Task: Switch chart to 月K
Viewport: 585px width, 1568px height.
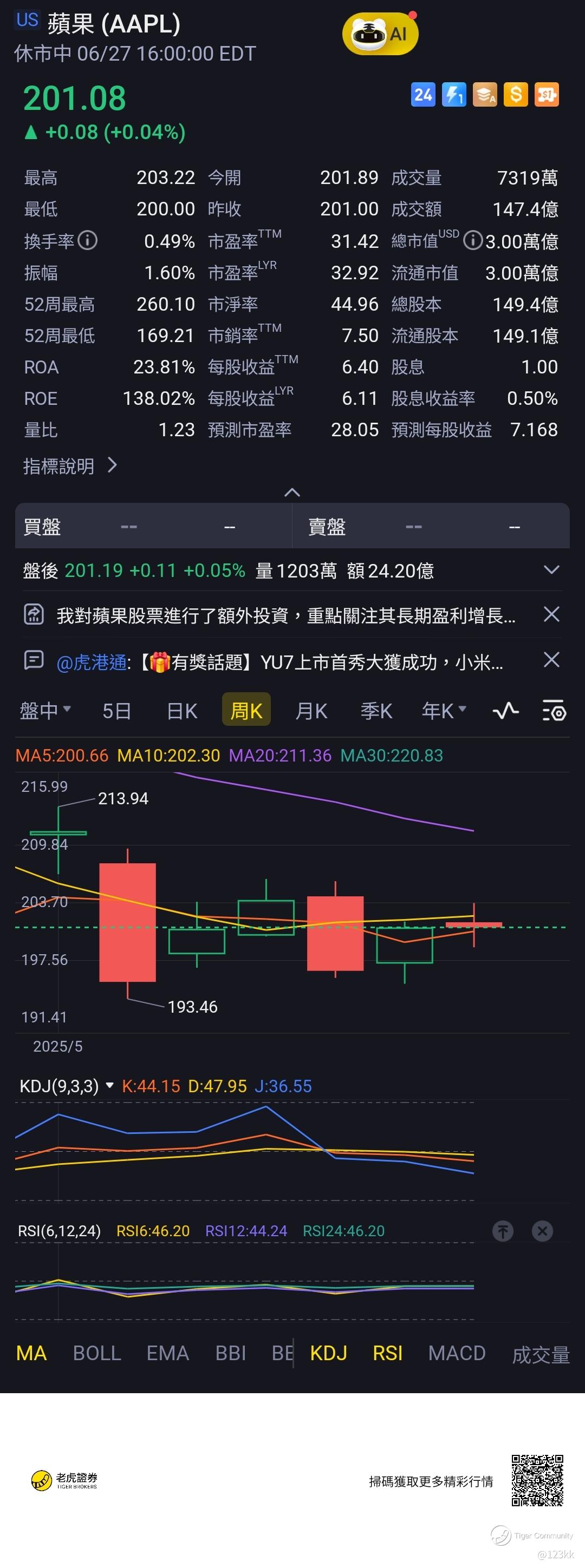Action: coord(311,710)
